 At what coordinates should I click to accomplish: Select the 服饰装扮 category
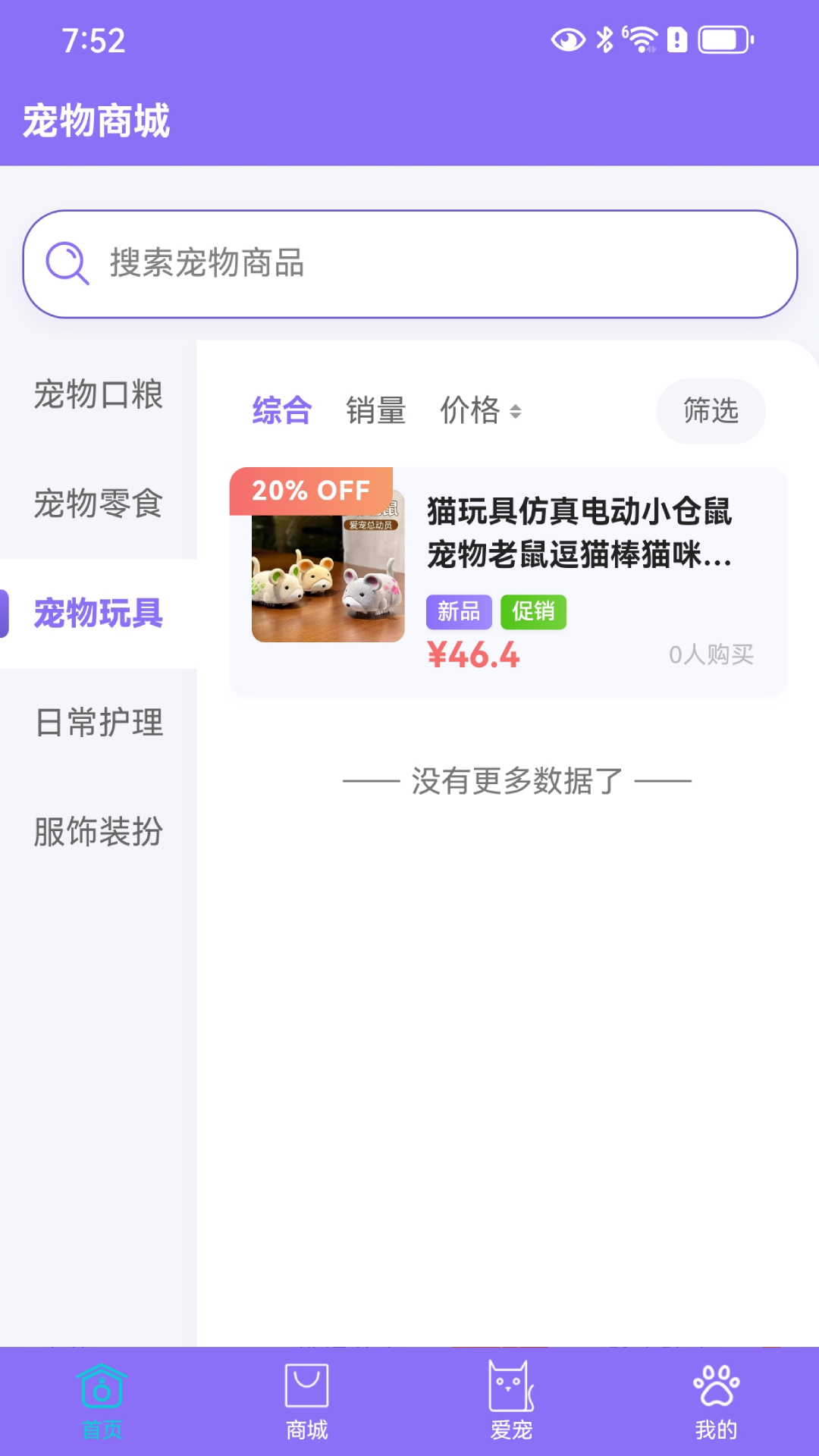click(98, 833)
